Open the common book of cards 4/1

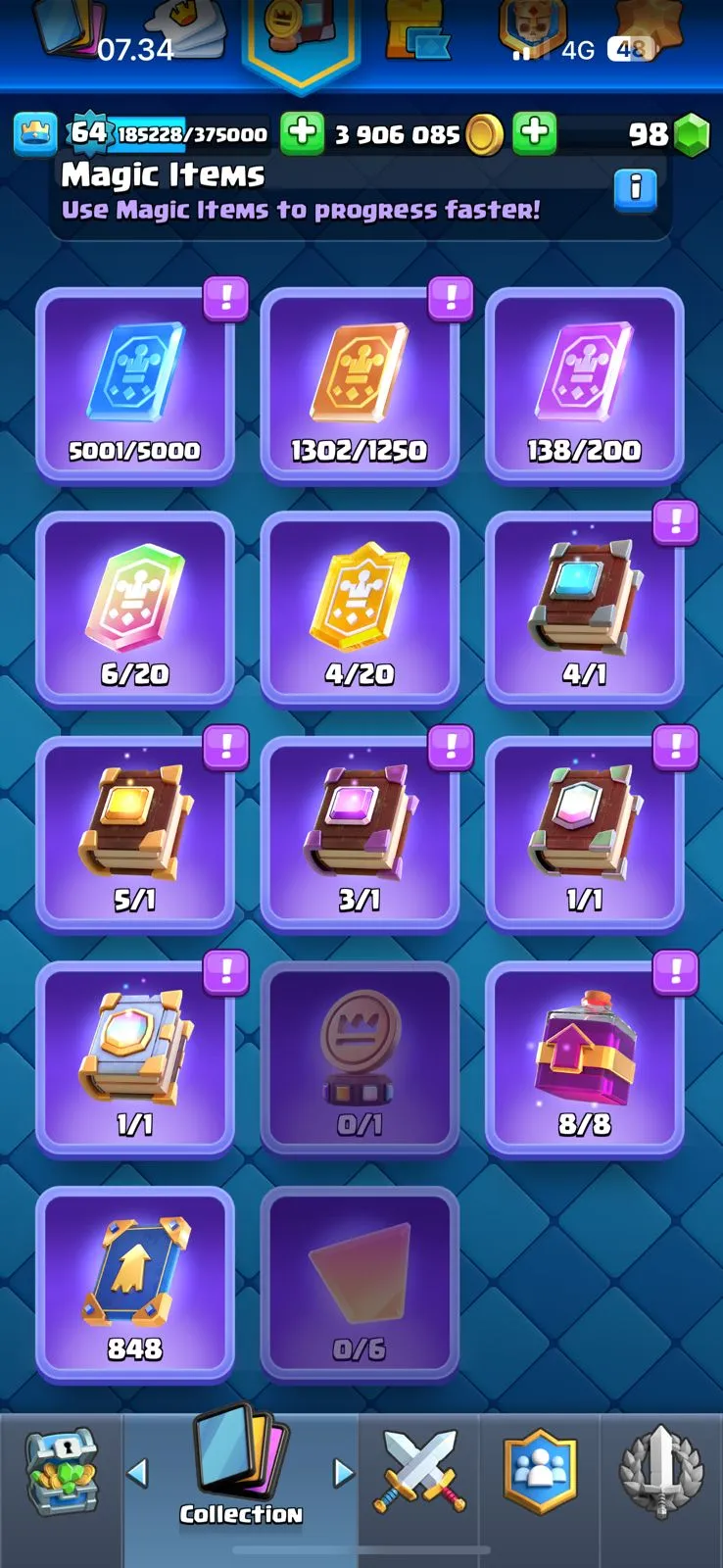coord(585,608)
